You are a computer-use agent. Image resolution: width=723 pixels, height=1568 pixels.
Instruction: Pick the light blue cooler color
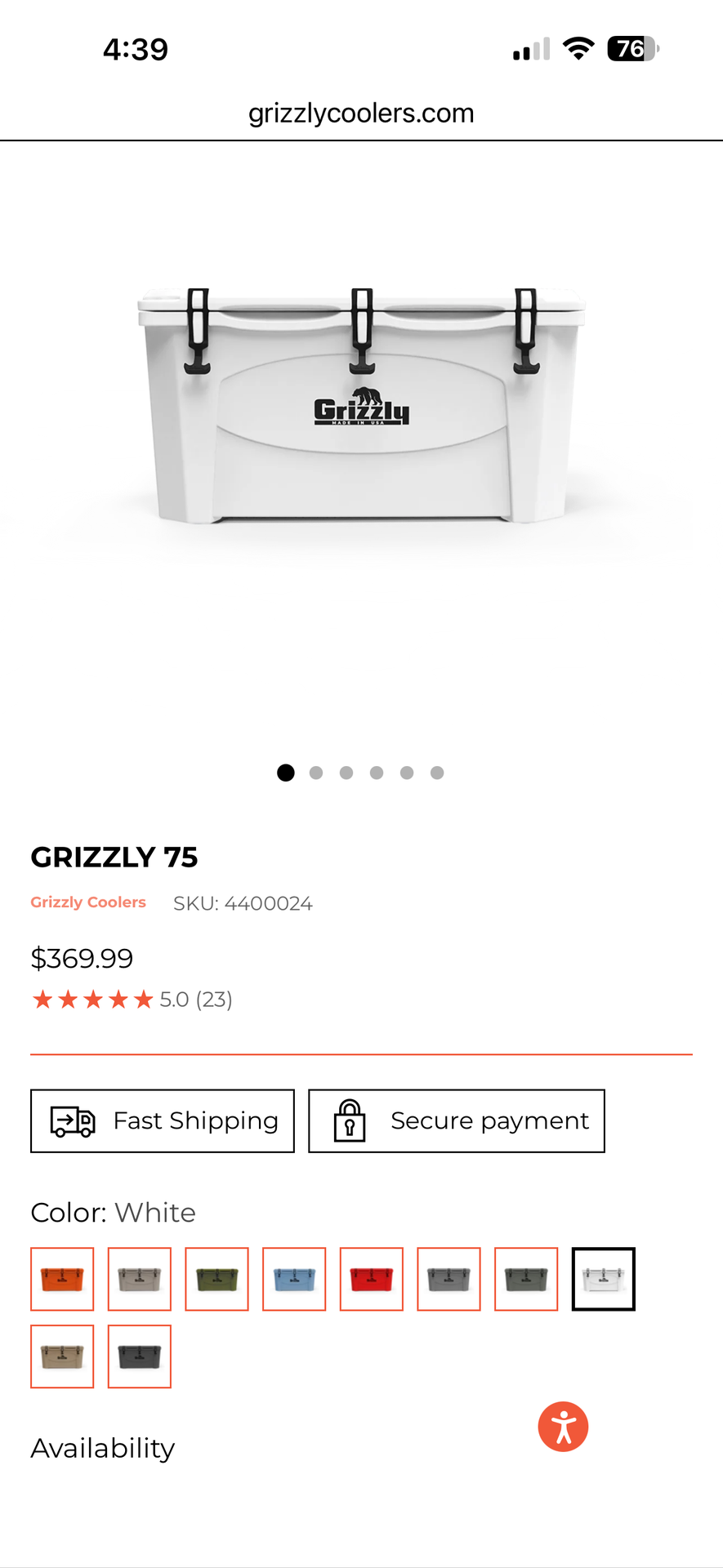pos(294,1279)
